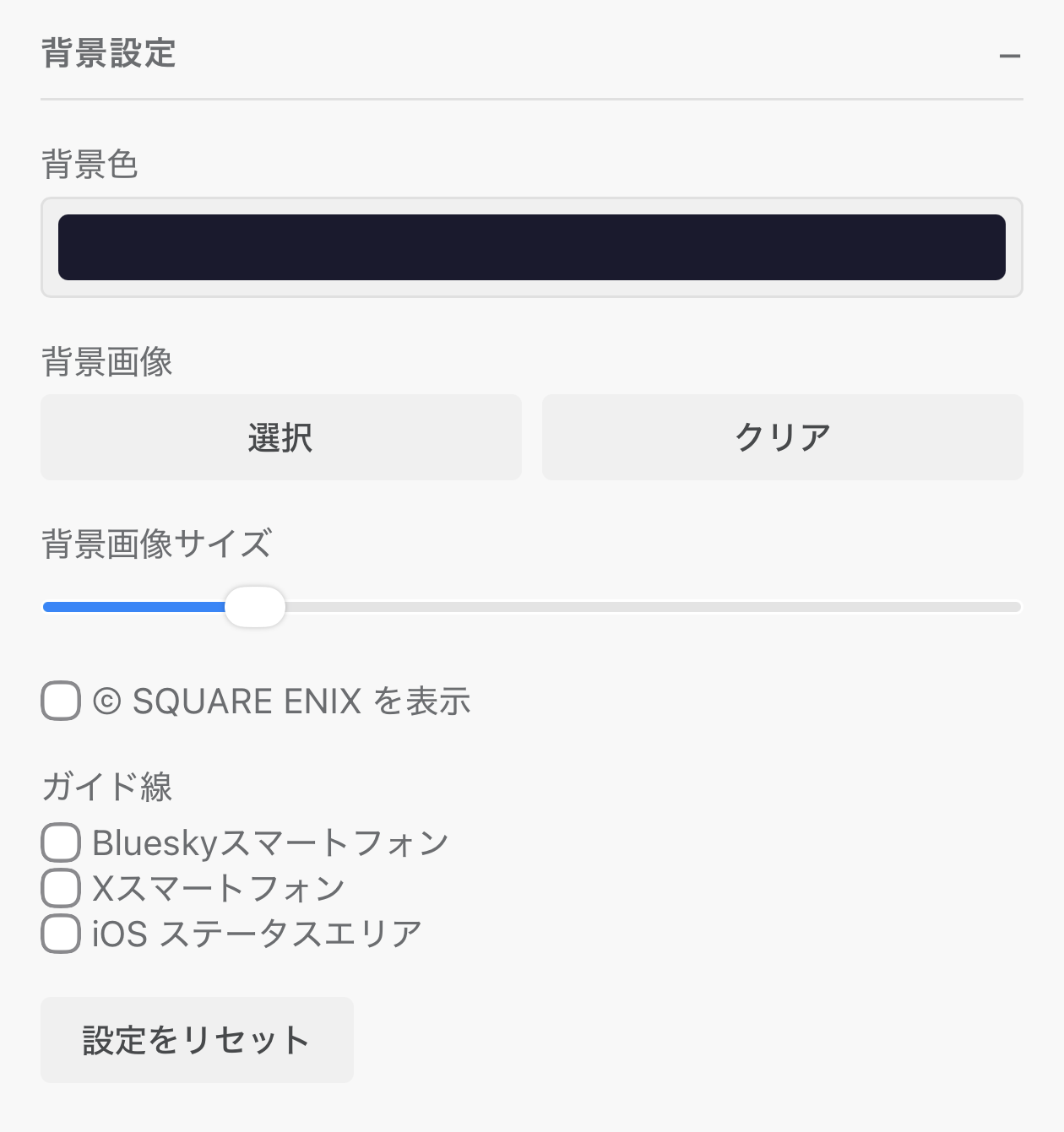The image size is (1064, 1132).
Task: Click the divider line under 背景設定
Action: click(x=531, y=99)
